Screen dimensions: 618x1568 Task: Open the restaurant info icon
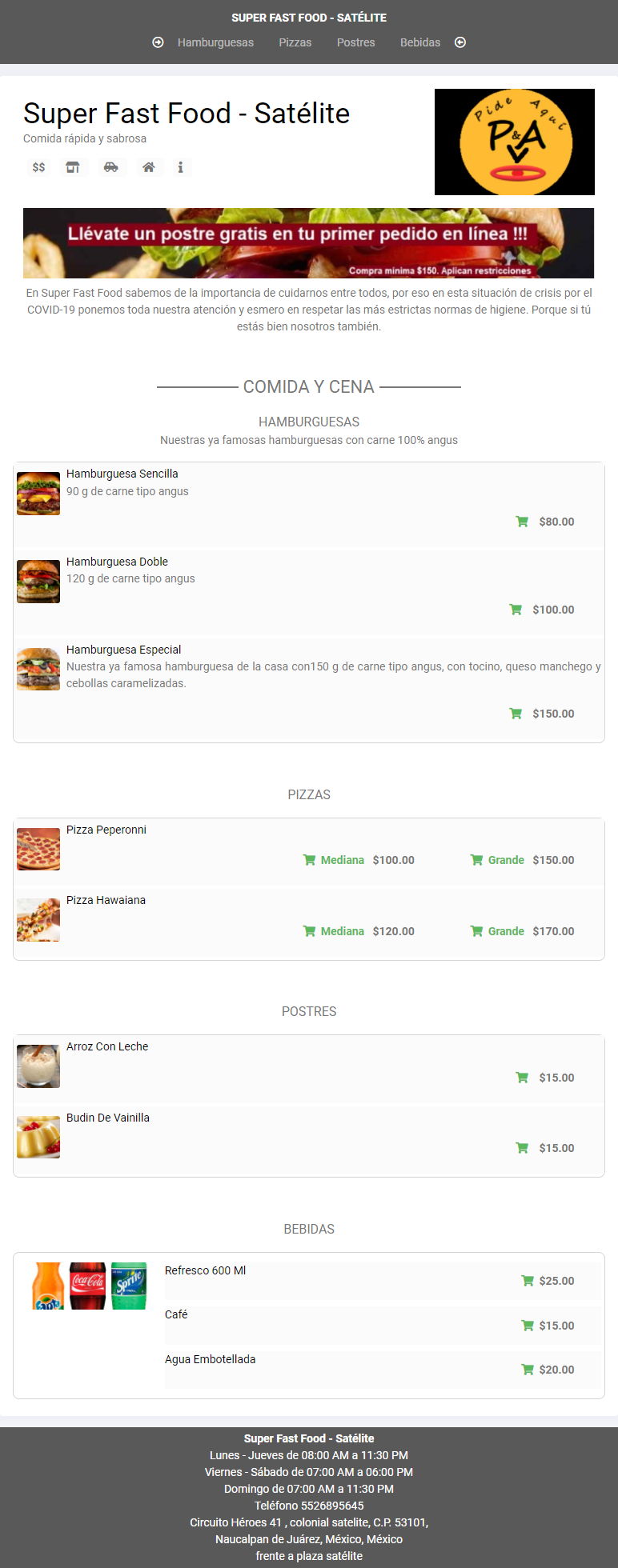[x=180, y=167]
